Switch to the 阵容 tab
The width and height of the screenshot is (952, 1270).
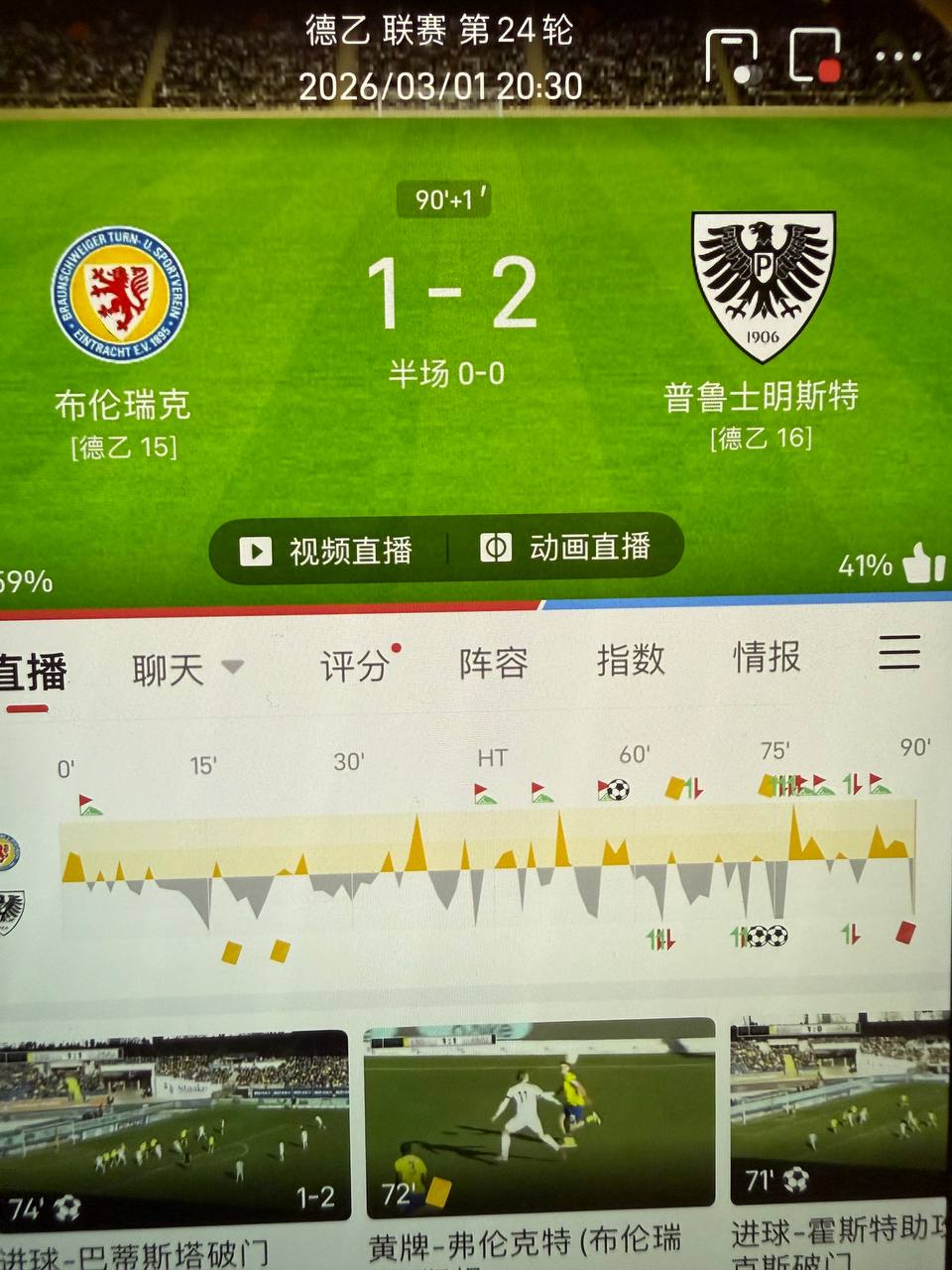(493, 662)
